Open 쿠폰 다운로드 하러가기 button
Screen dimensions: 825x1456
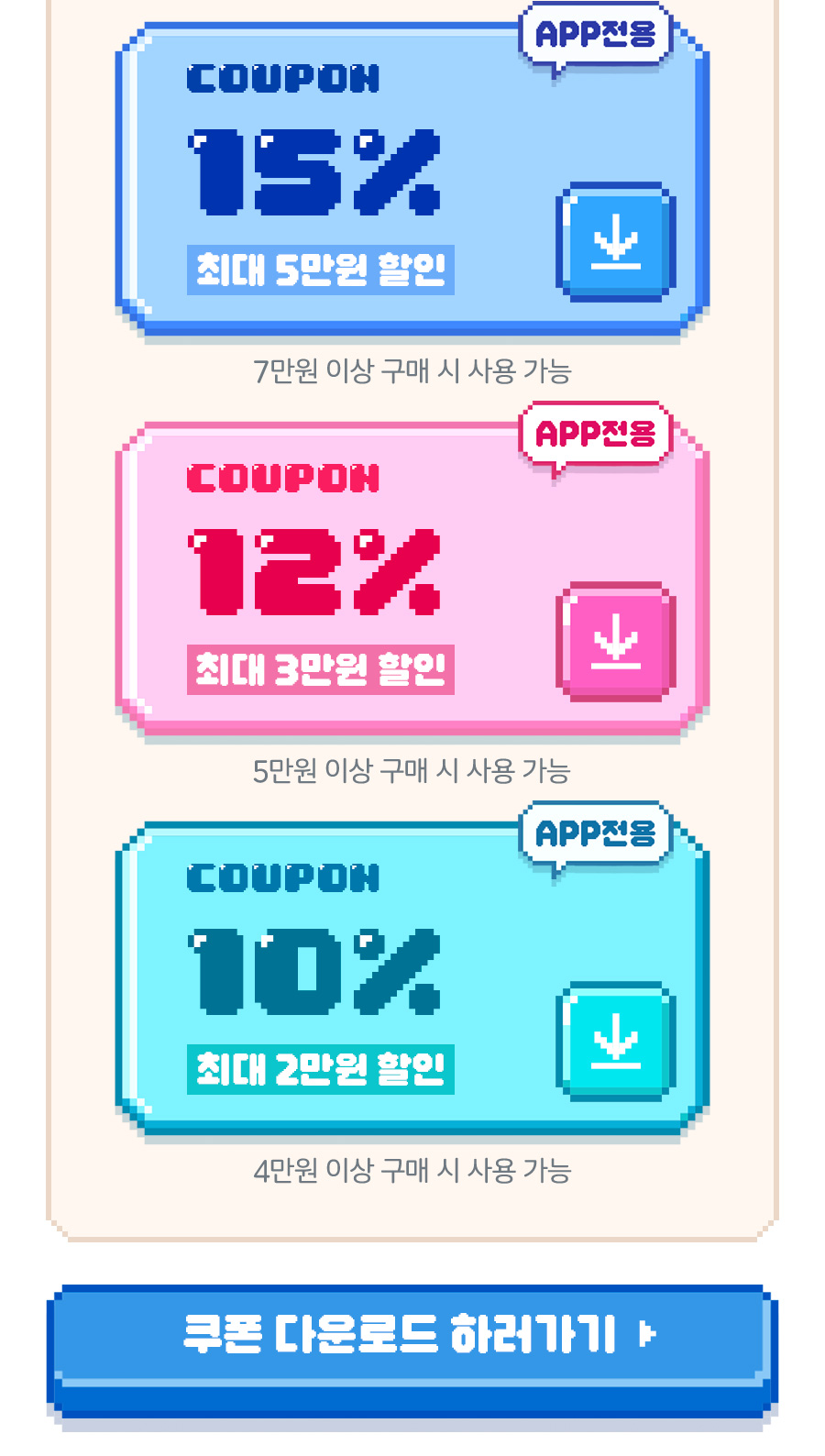coord(412,1336)
